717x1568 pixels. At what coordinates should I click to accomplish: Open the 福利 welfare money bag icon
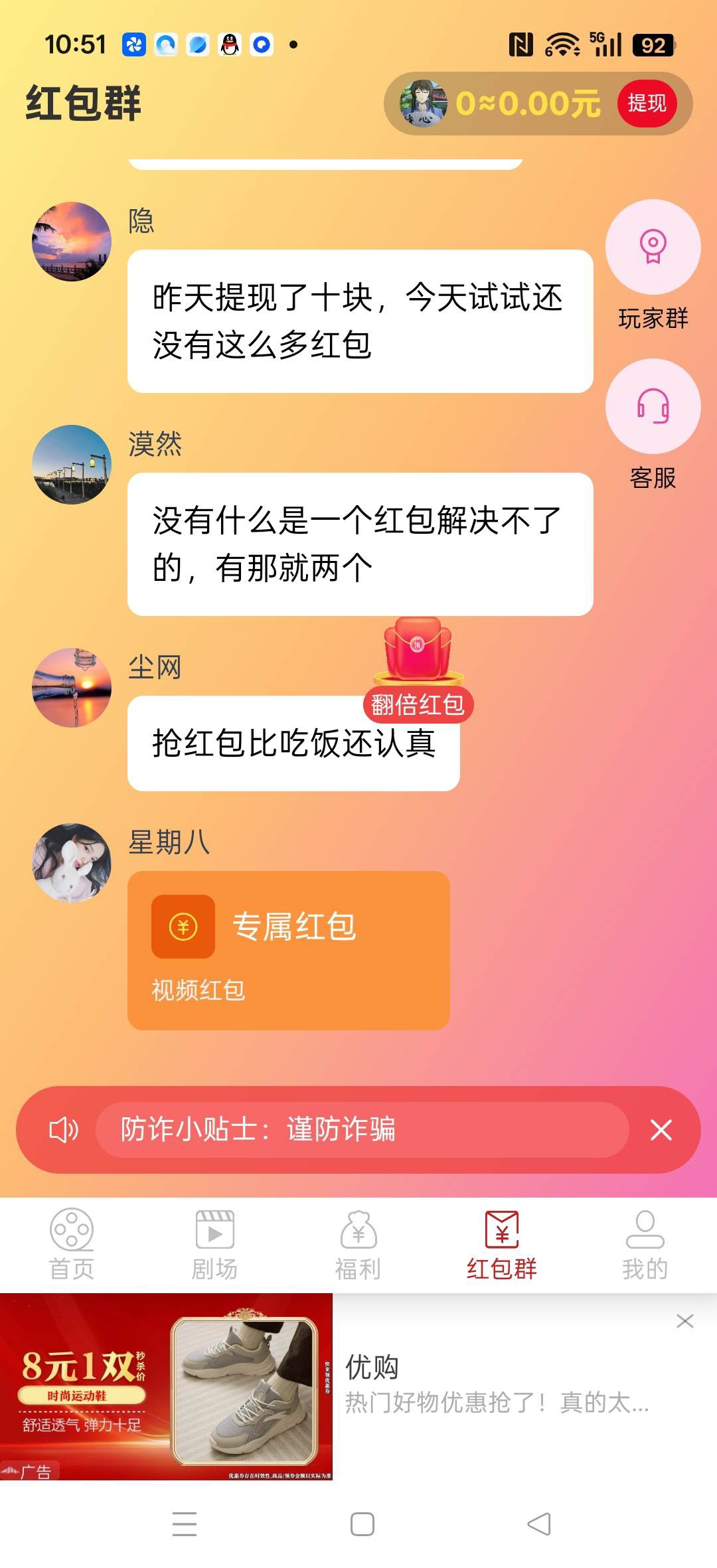(358, 1231)
